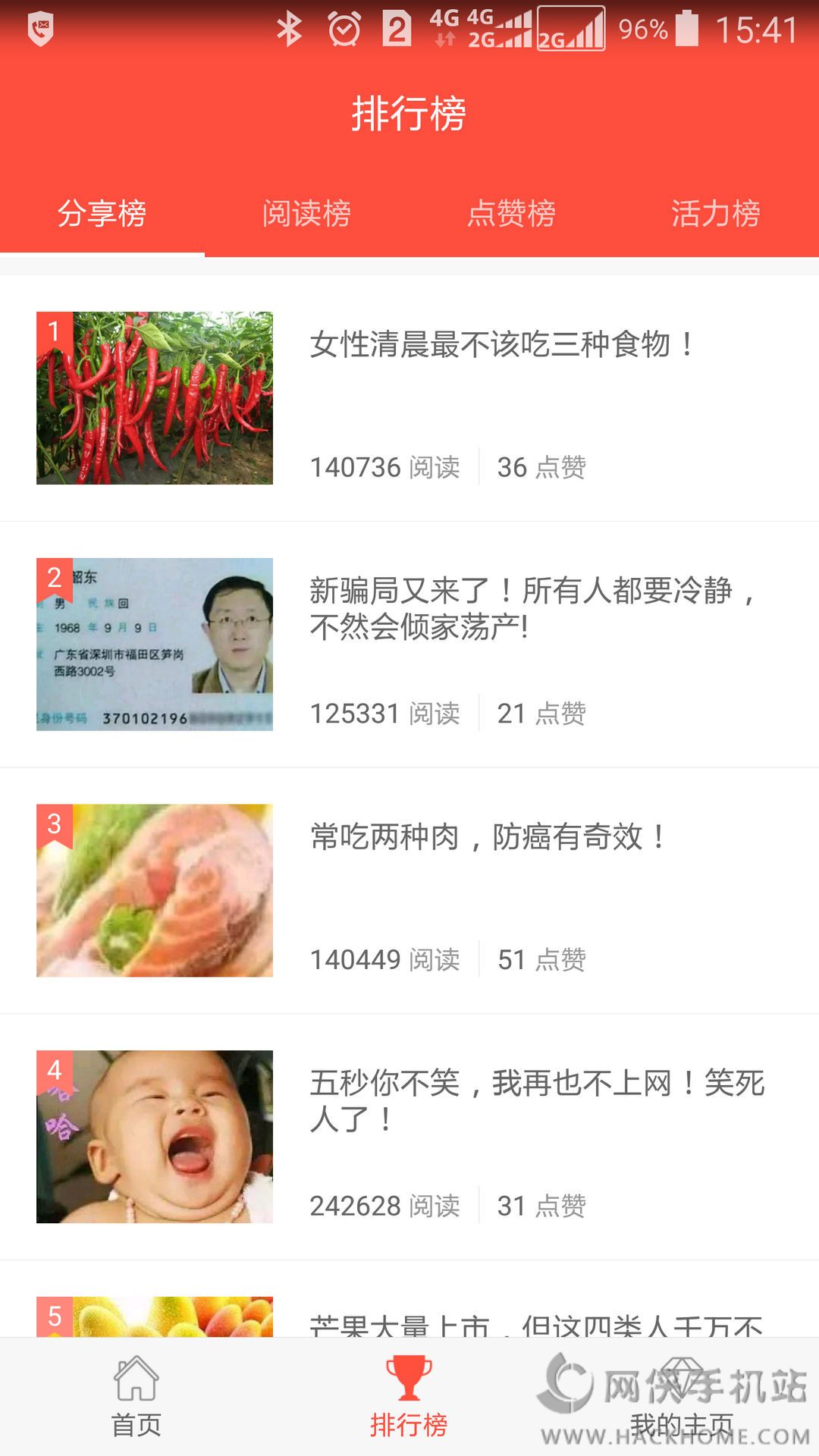This screenshot has width=819, height=1456.
Task: View the 五秒你不笑 funny article
Action: coord(535,1100)
